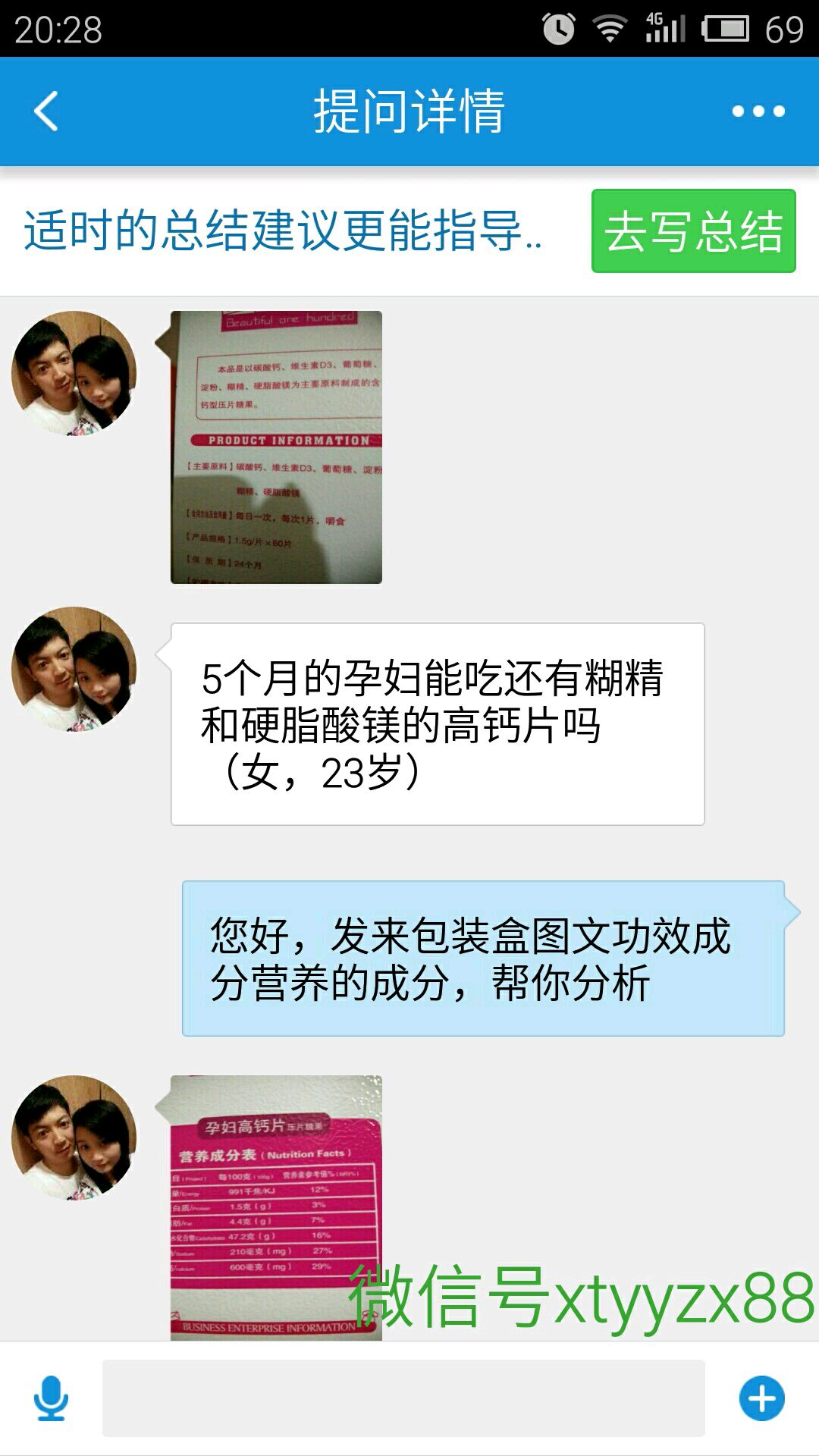
Task: Tap the microphone voice input icon
Action: coord(51,1398)
